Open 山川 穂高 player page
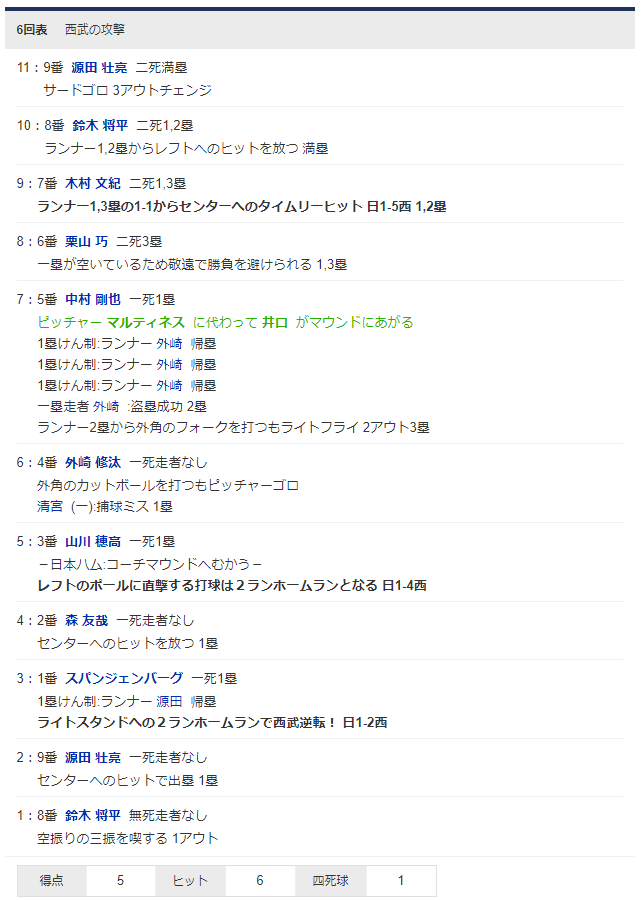 click(93, 542)
